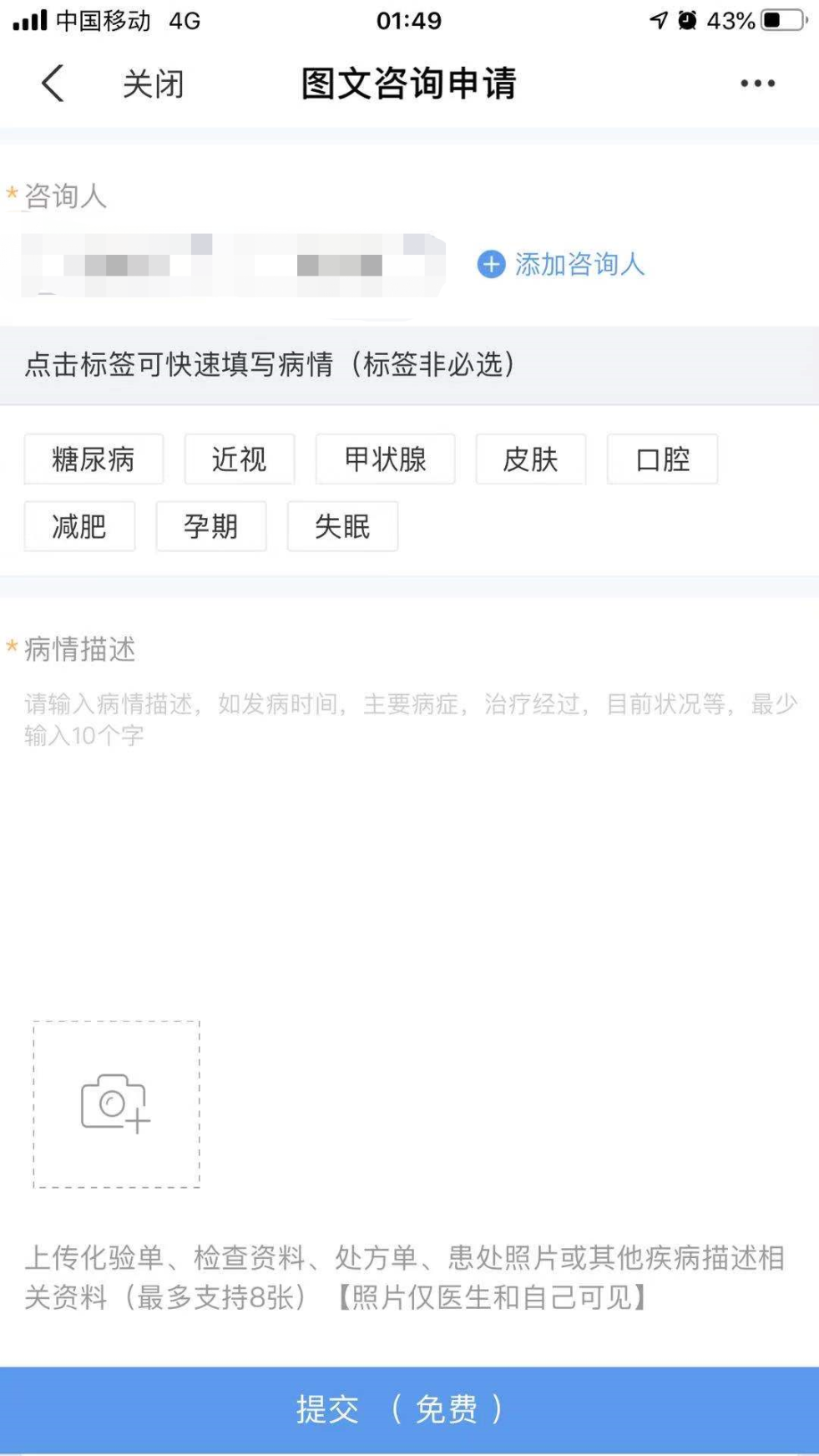
Task: Select the 口腔 tag
Action: [662, 459]
